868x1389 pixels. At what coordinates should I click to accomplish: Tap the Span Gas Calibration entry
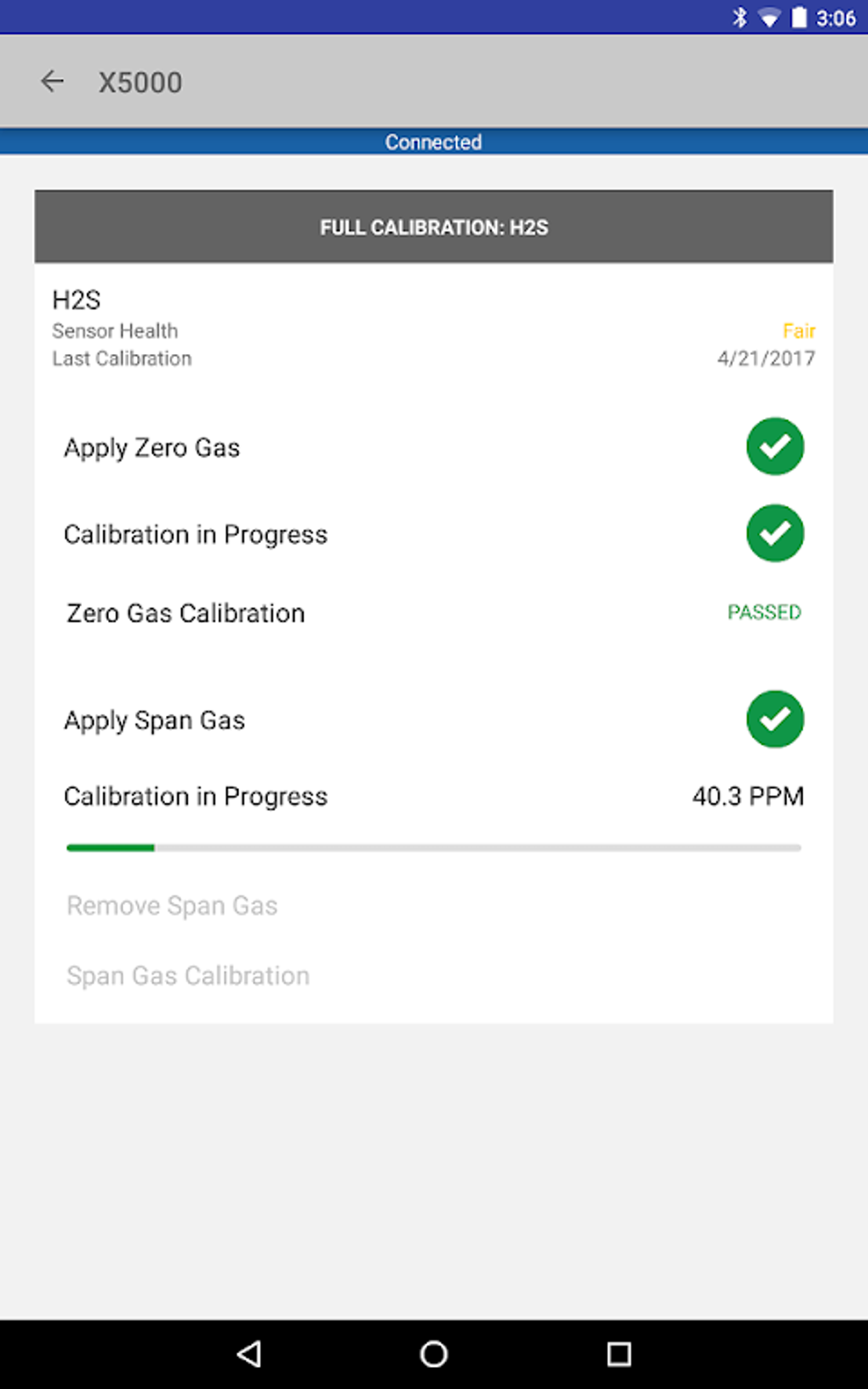click(x=188, y=975)
